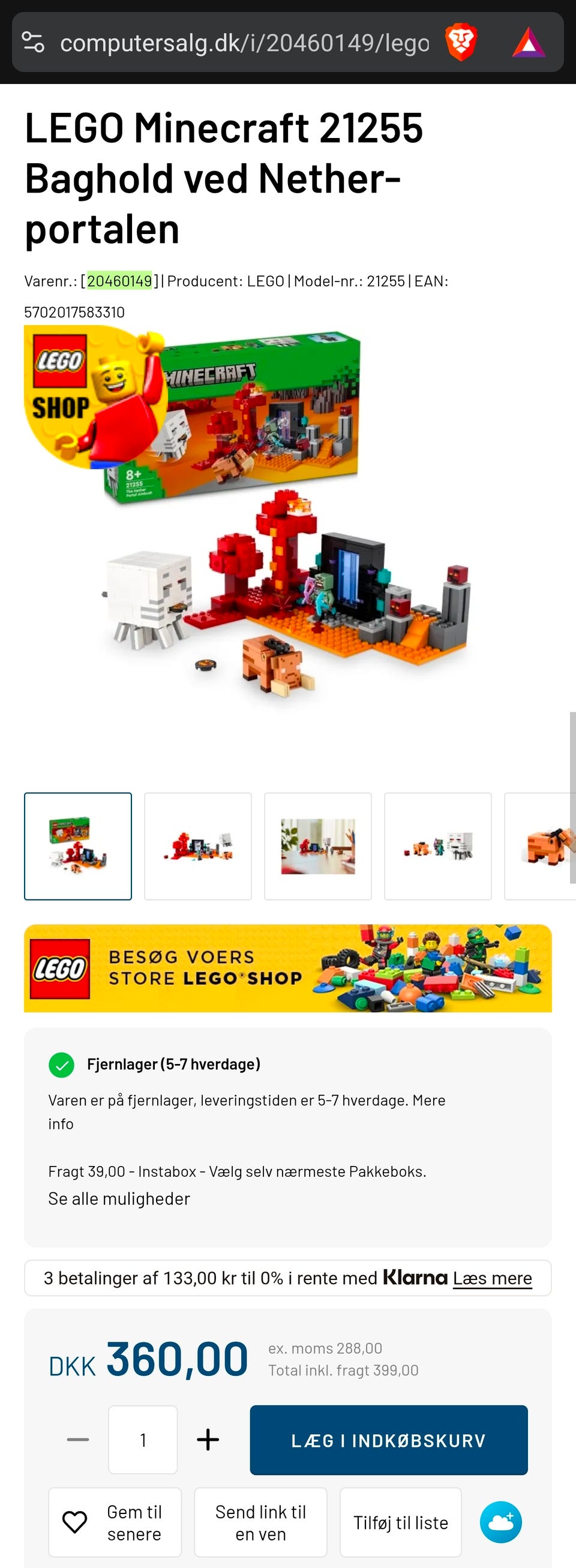Open the Læs mere Klarna link
Viewport: 576px width, 1568px height.
coord(493,1278)
